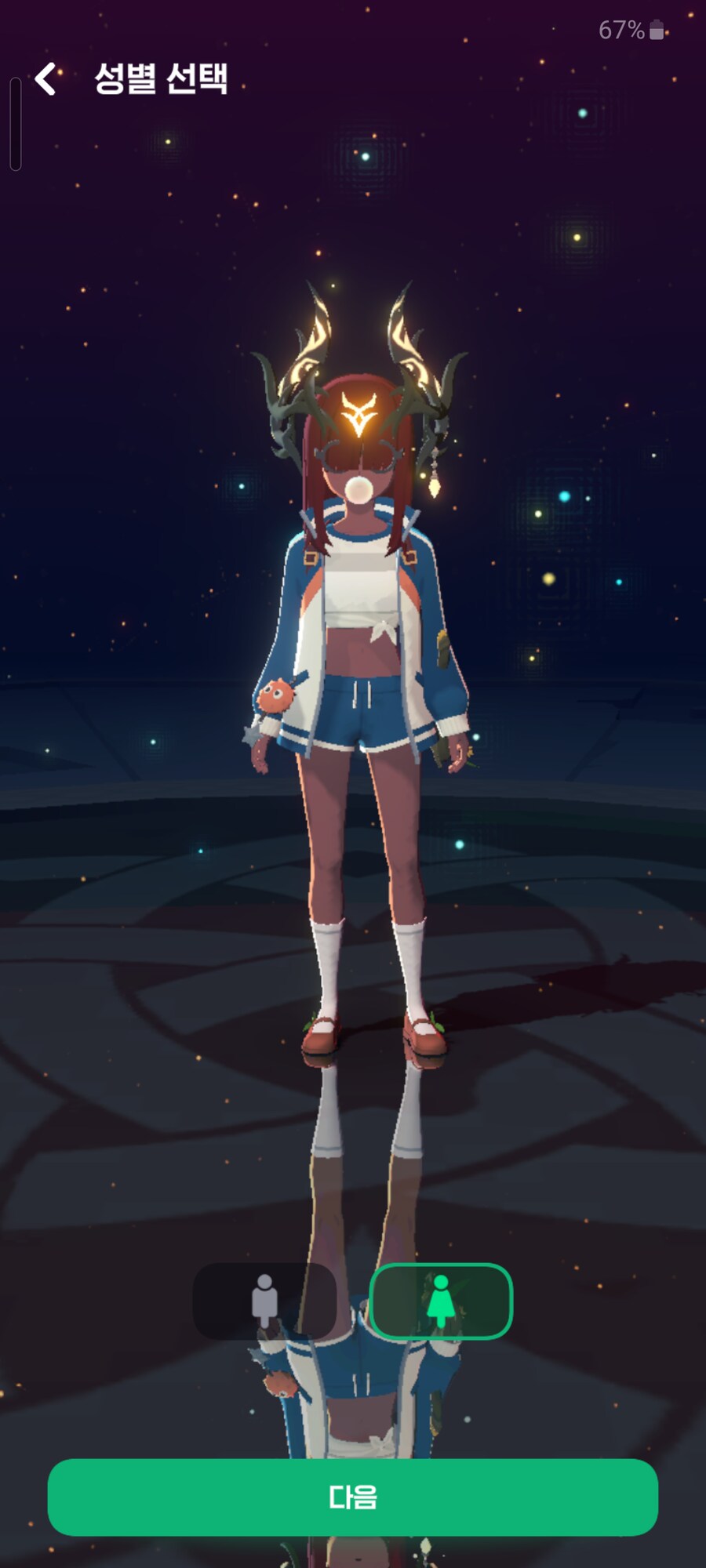This screenshot has height=1568, width=706.
Task: Go back from the 성별 선택 screen
Action: (46, 79)
